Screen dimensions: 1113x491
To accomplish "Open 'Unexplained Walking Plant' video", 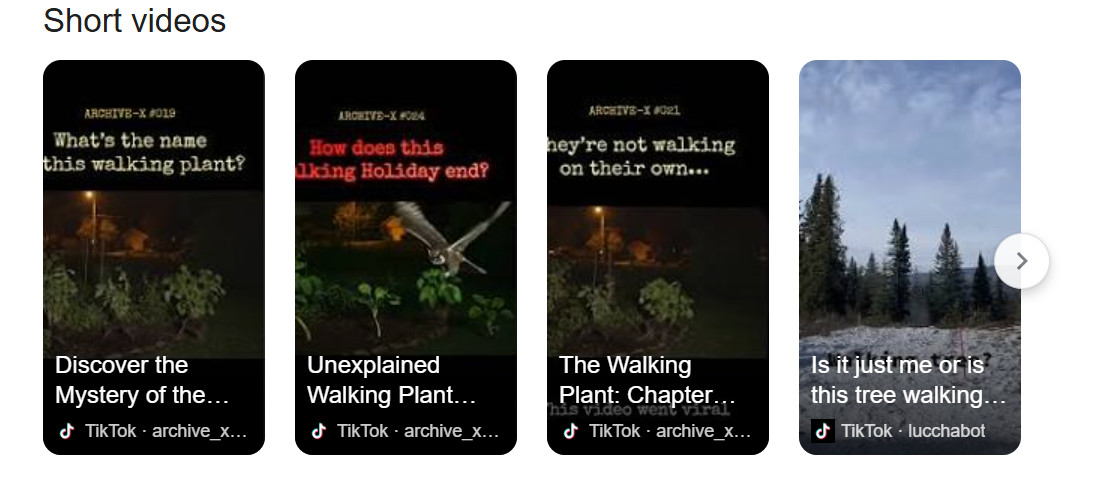I will coord(405,257).
